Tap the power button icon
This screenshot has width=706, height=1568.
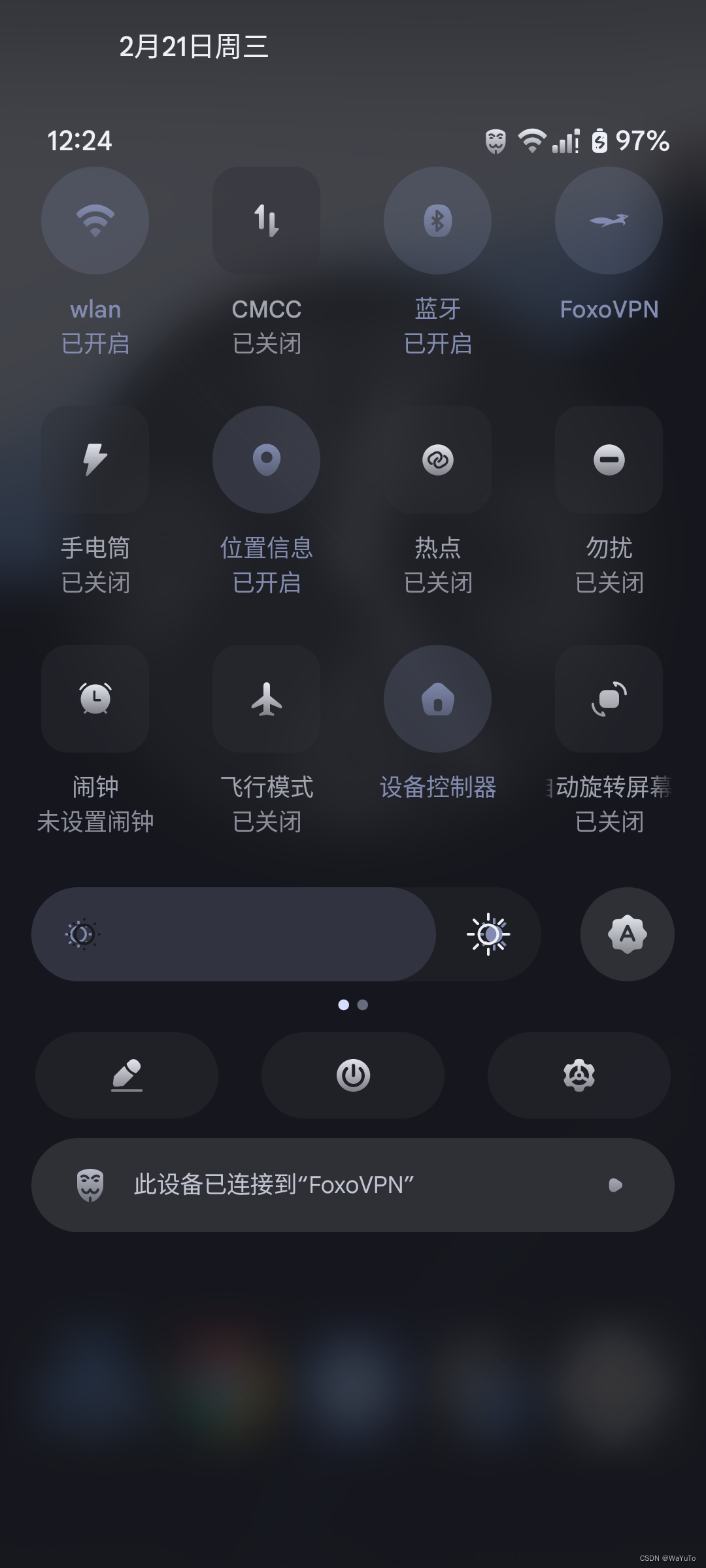(352, 1075)
